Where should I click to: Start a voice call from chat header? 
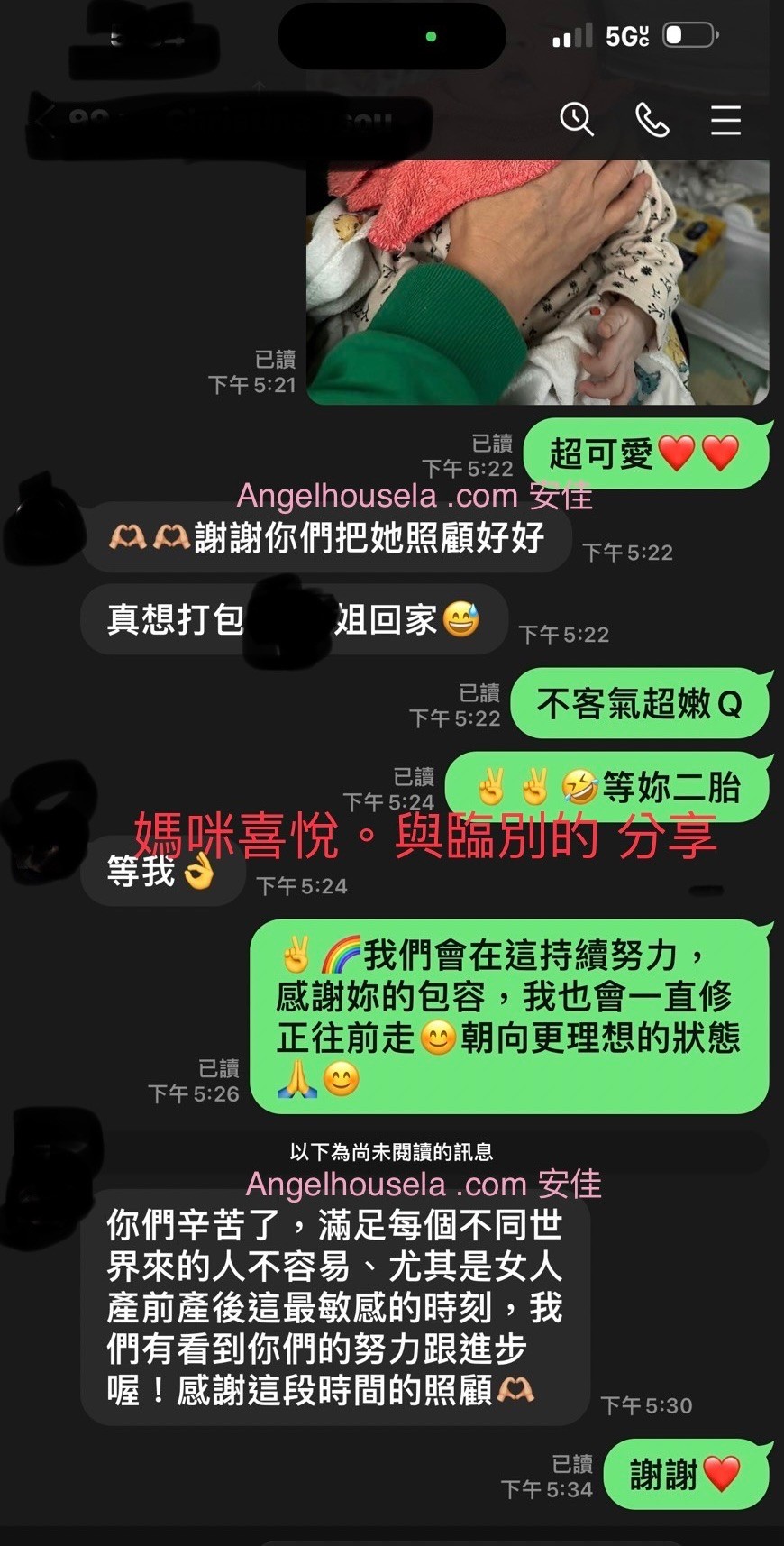pyautogui.click(x=652, y=119)
